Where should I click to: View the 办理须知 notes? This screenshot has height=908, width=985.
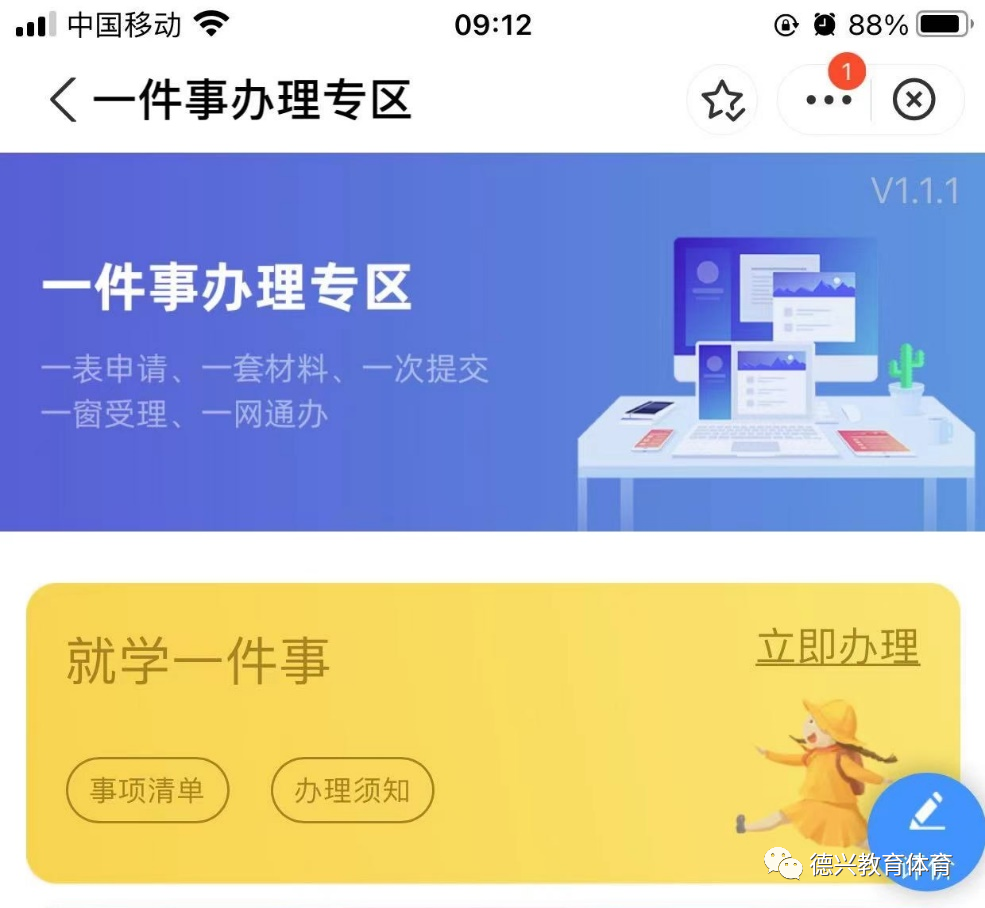(352, 790)
